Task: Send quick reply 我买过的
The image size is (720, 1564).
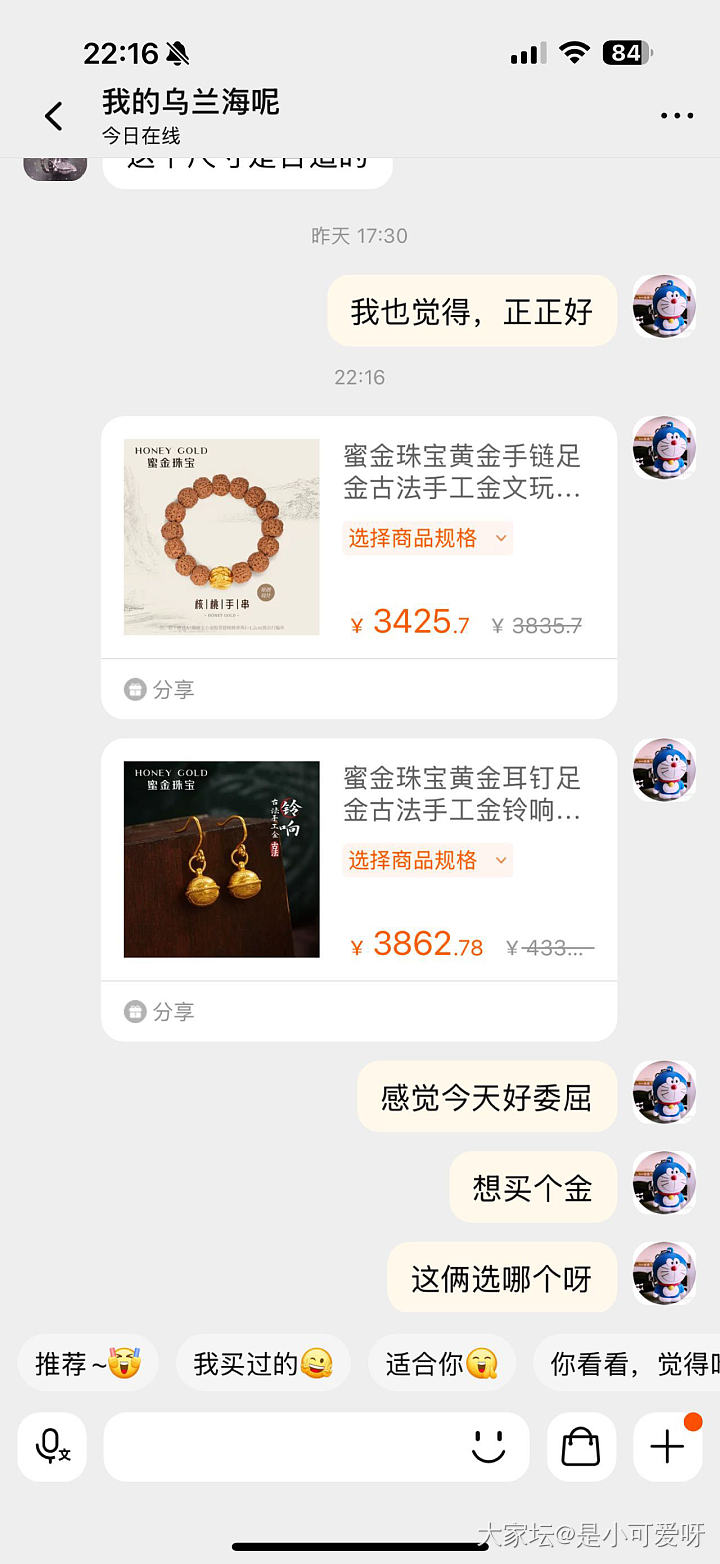Action: click(x=262, y=1362)
